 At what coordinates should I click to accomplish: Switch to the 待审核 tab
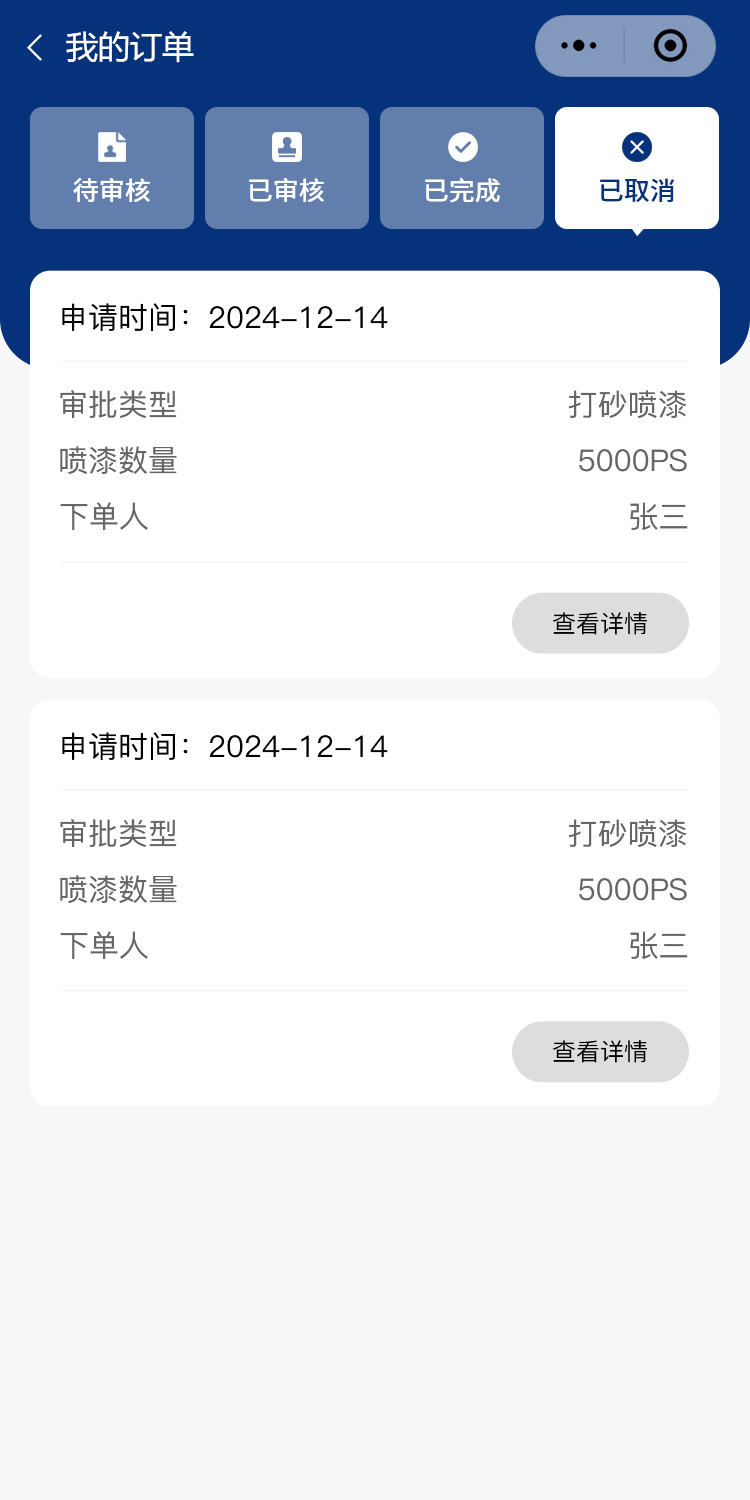coord(112,168)
